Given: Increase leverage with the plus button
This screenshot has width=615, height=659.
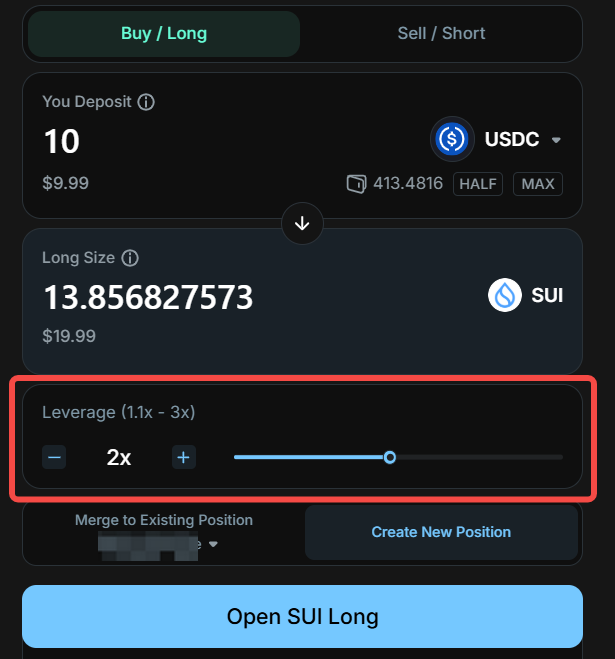Looking at the screenshot, I should coord(183,458).
